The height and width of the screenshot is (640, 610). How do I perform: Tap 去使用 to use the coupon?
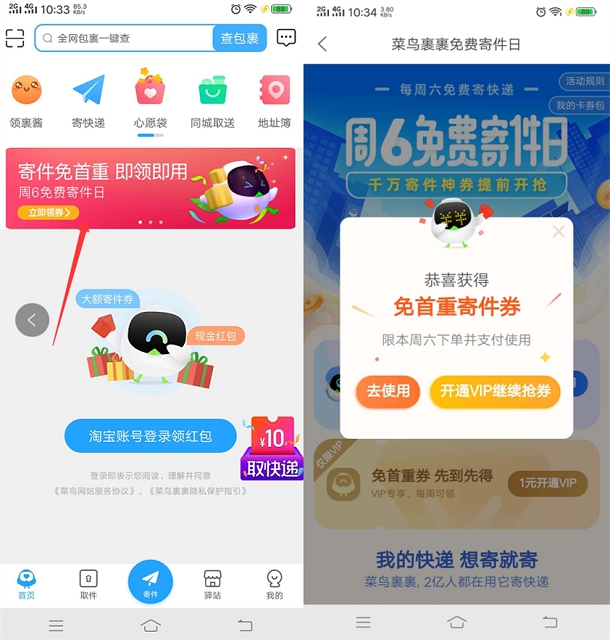[388, 391]
